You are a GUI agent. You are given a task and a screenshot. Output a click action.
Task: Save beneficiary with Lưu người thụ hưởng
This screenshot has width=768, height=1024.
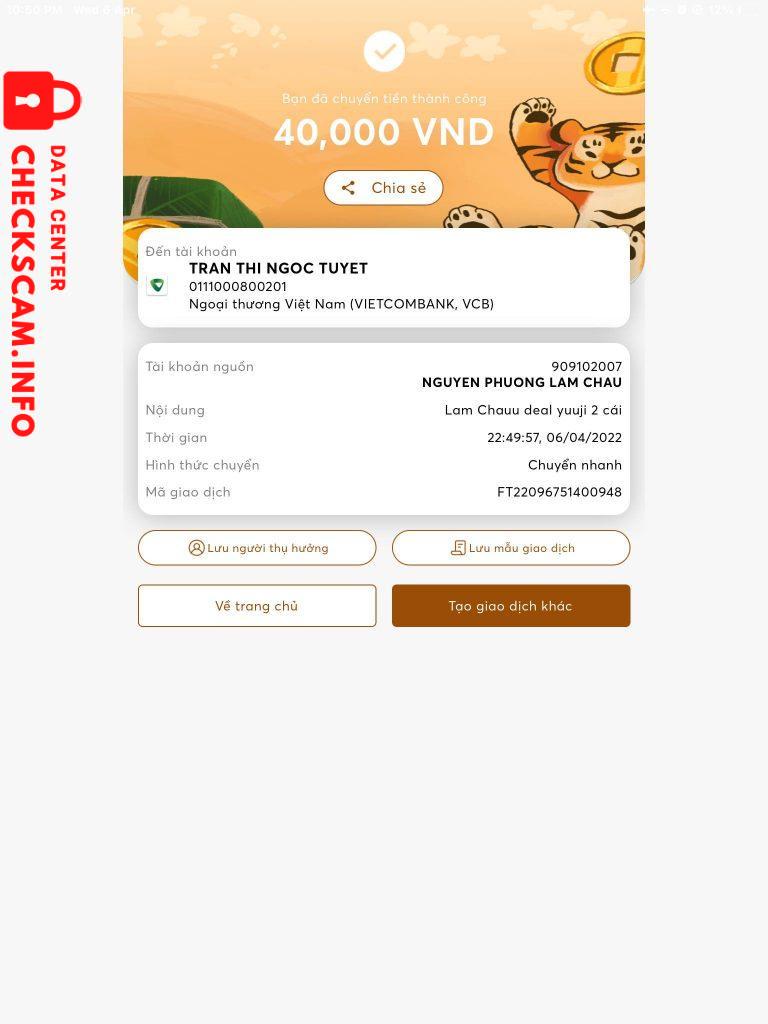[x=257, y=548]
